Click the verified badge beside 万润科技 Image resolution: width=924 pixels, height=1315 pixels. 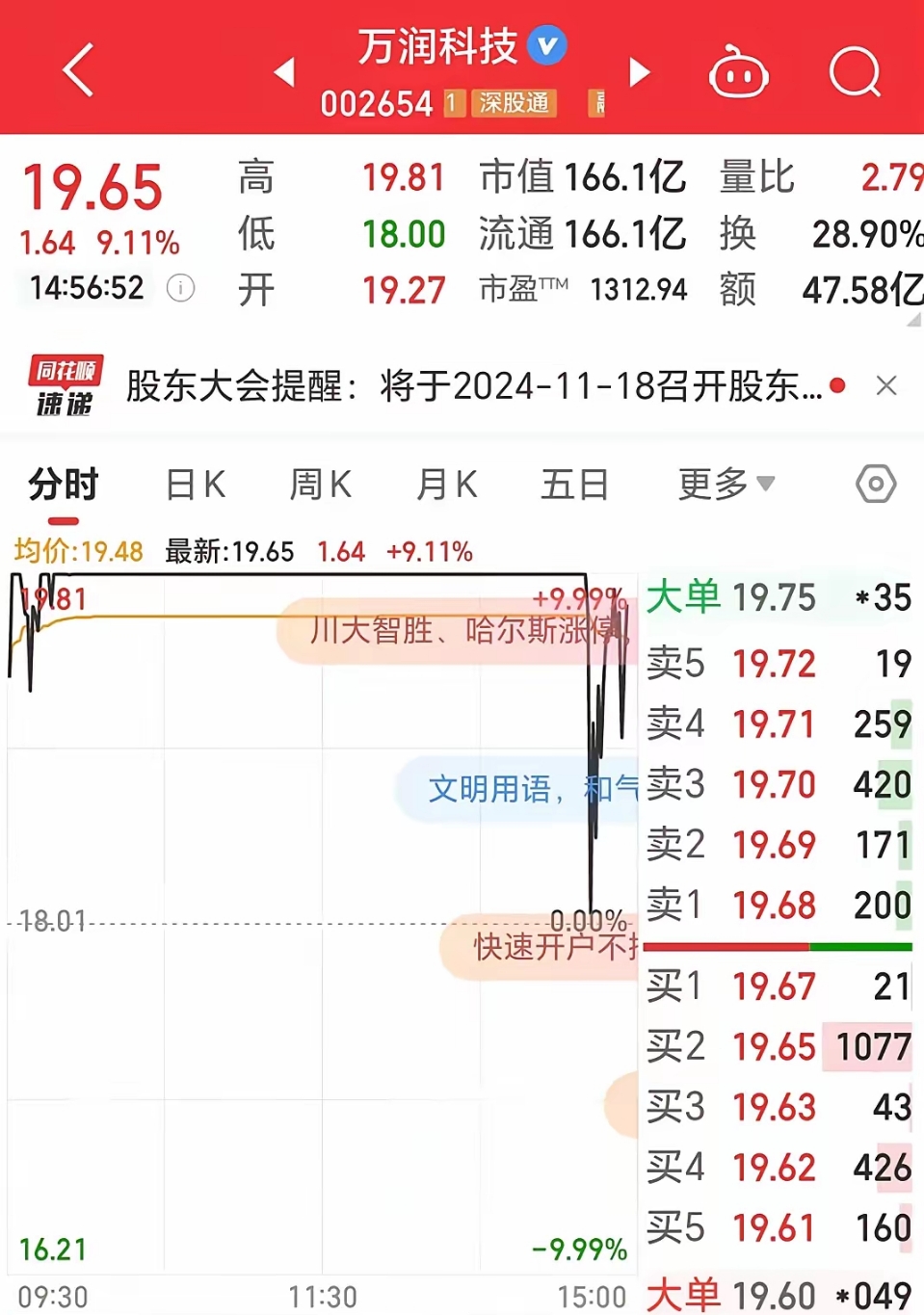544,43
